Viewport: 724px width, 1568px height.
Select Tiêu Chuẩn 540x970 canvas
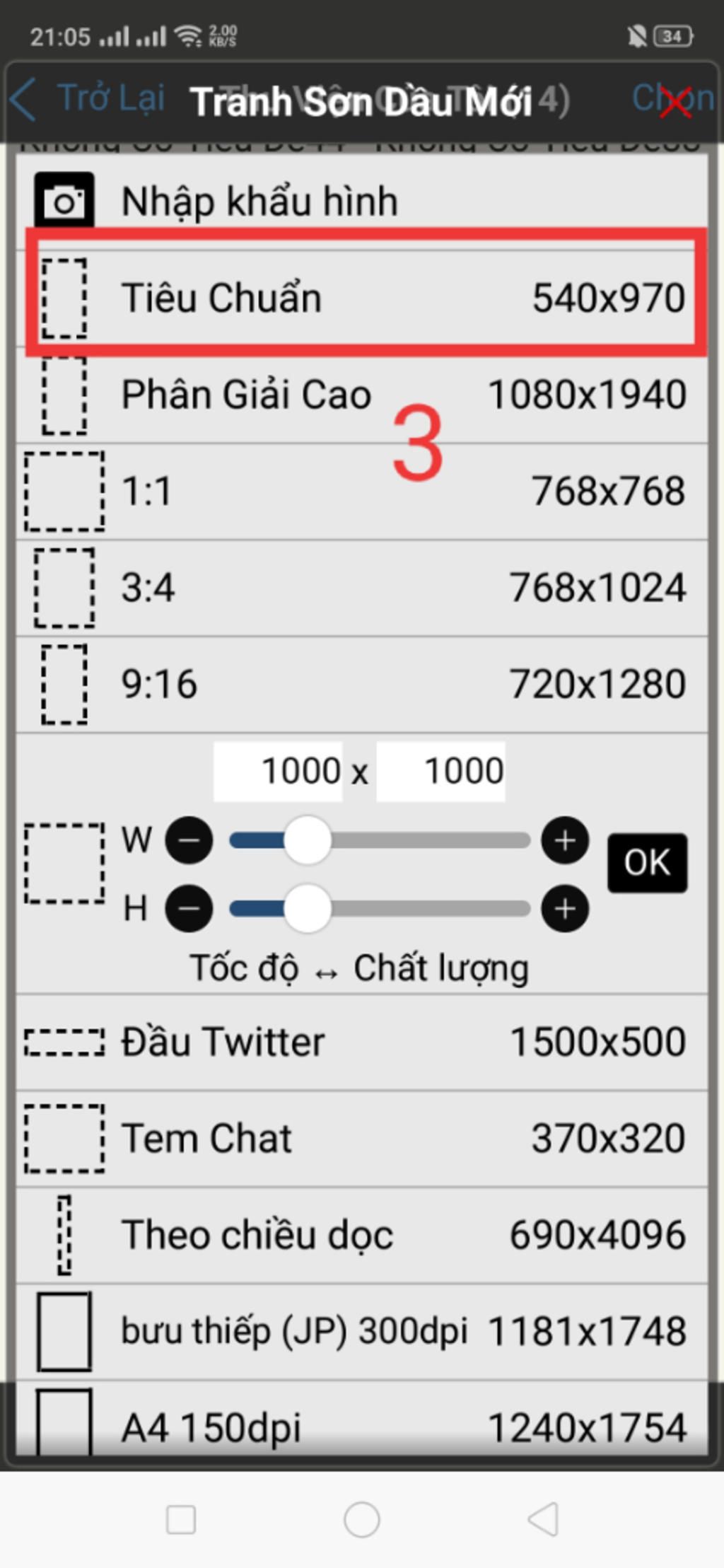(361, 298)
